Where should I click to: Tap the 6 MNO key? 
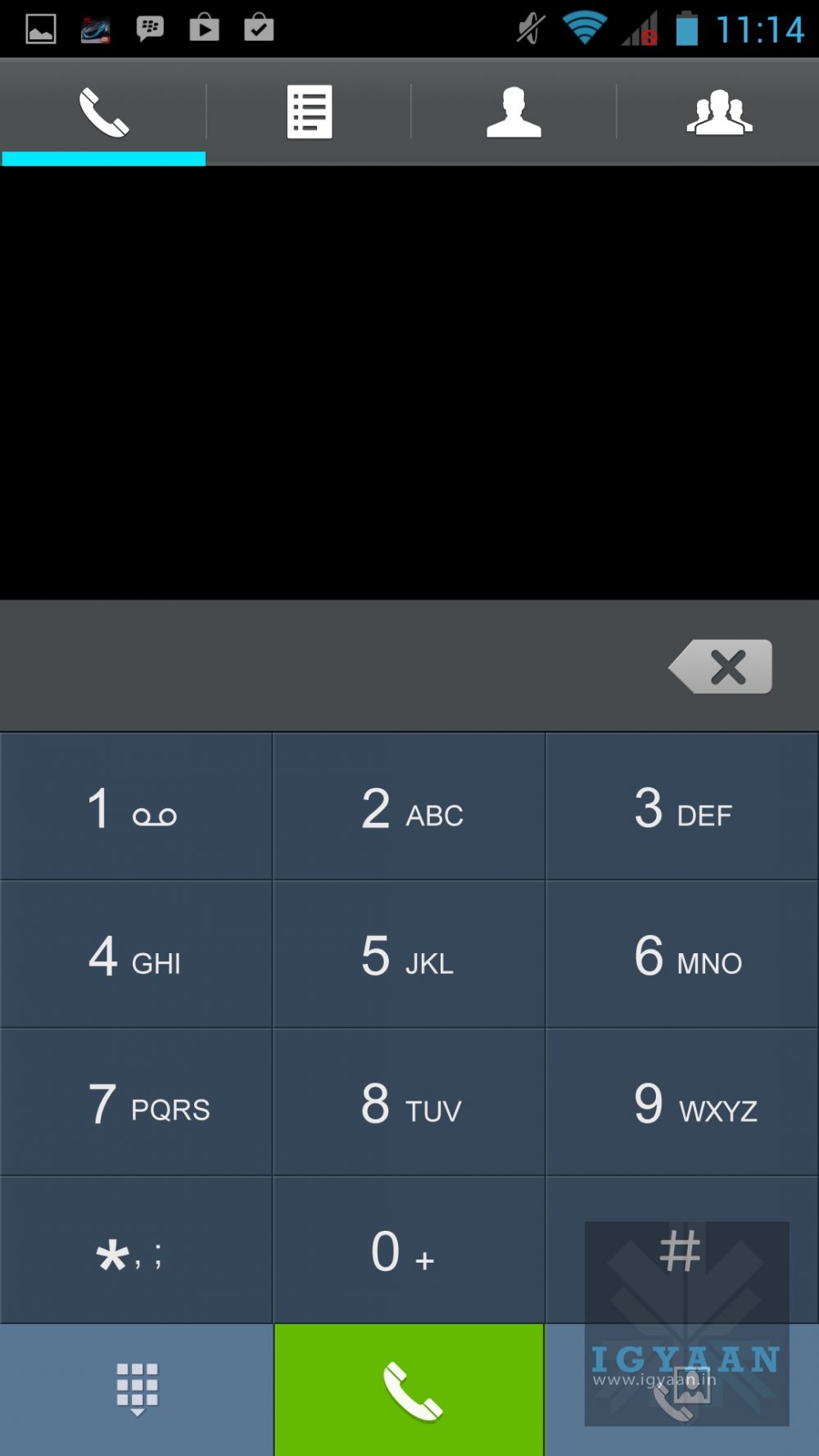681,955
